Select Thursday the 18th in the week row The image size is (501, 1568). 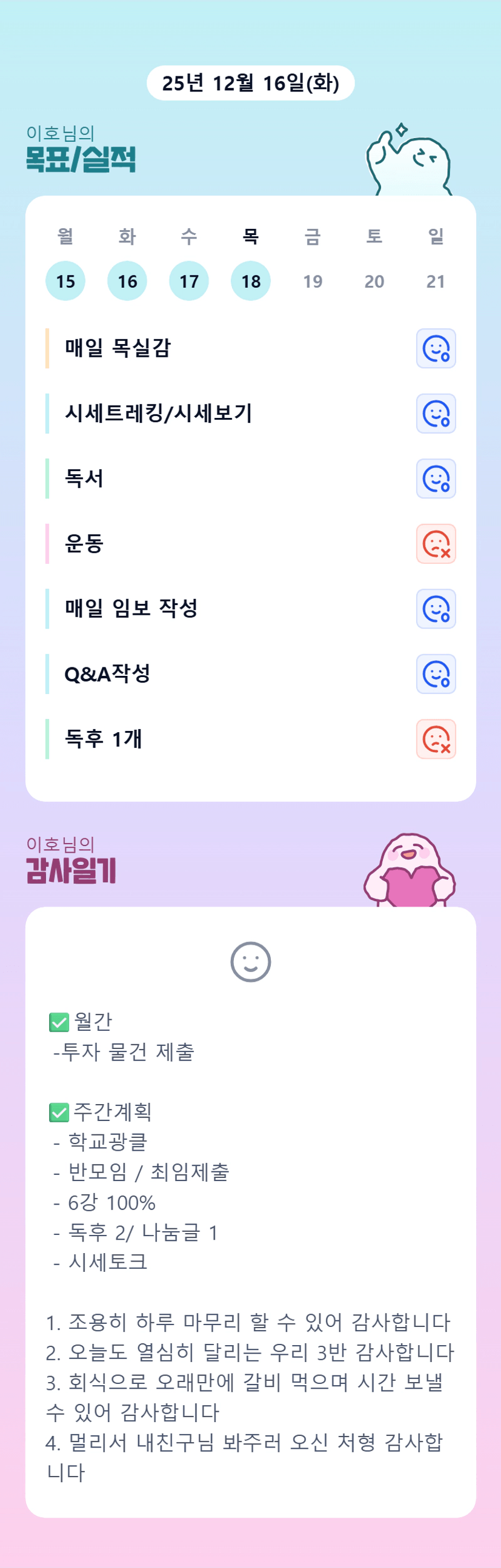click(x=251, y=281)
